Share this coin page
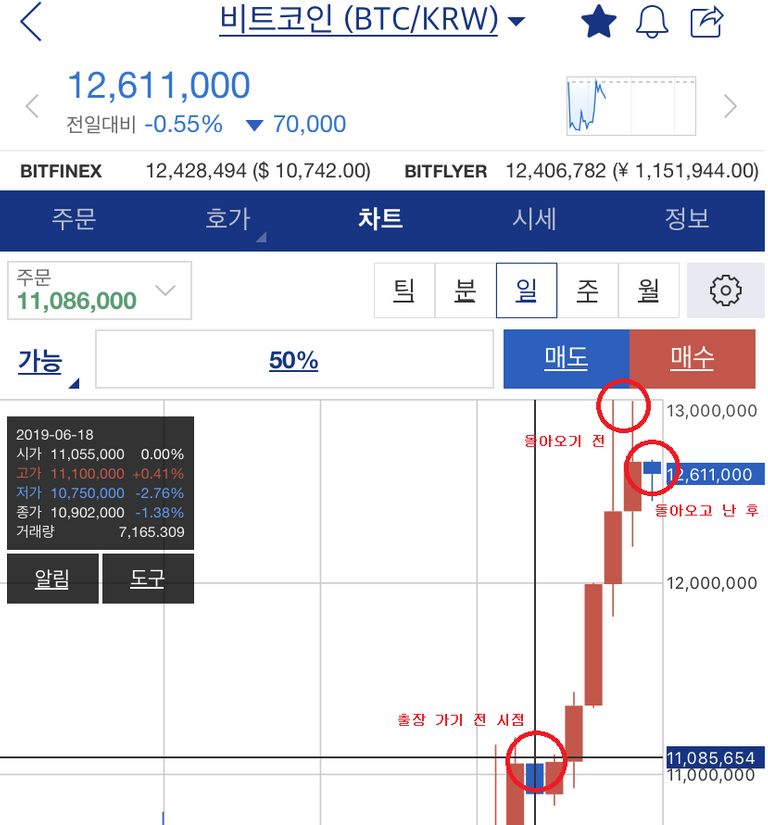 click(709, 21)
